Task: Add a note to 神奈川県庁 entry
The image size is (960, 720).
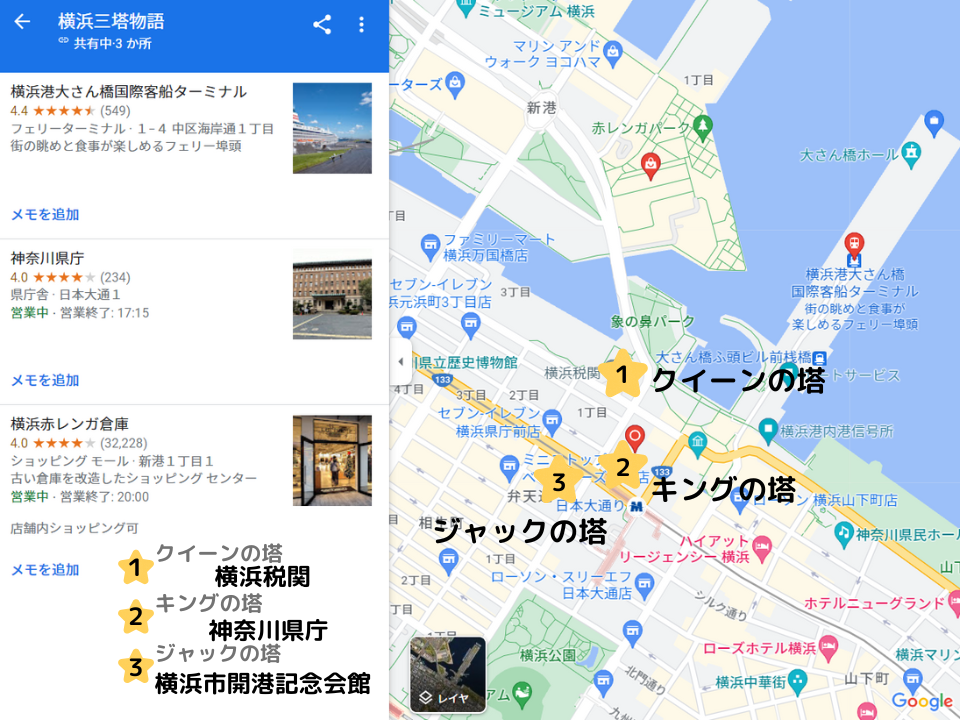Action: [x=45, y=380]
